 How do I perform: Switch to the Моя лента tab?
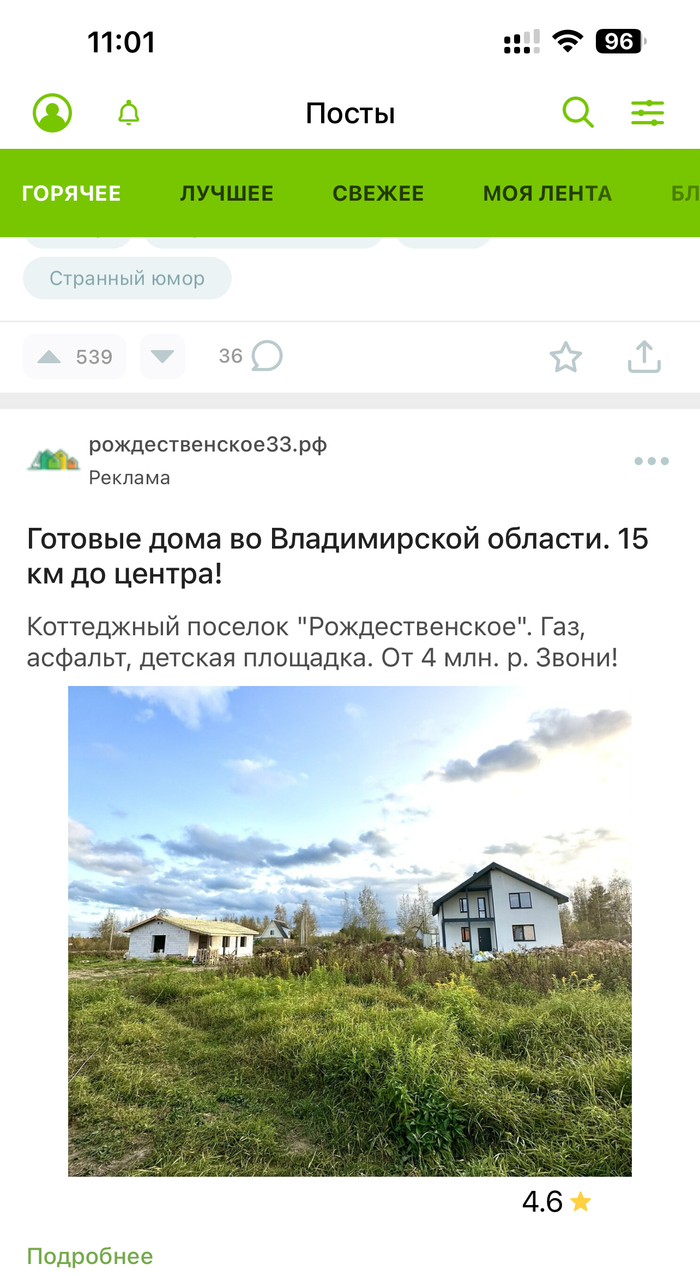tap(547, 194)
